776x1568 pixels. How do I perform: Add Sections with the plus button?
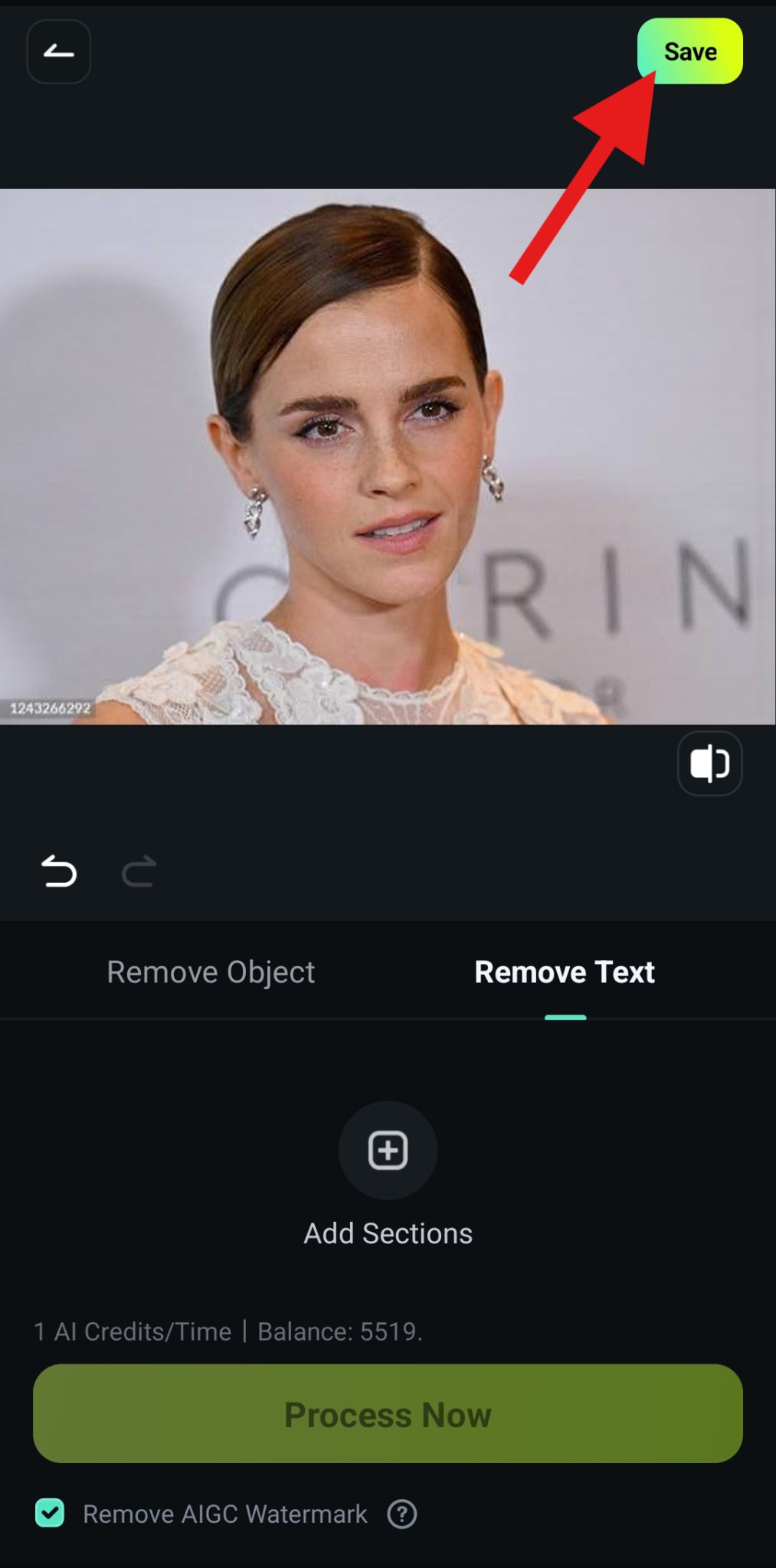point(388,1150)
